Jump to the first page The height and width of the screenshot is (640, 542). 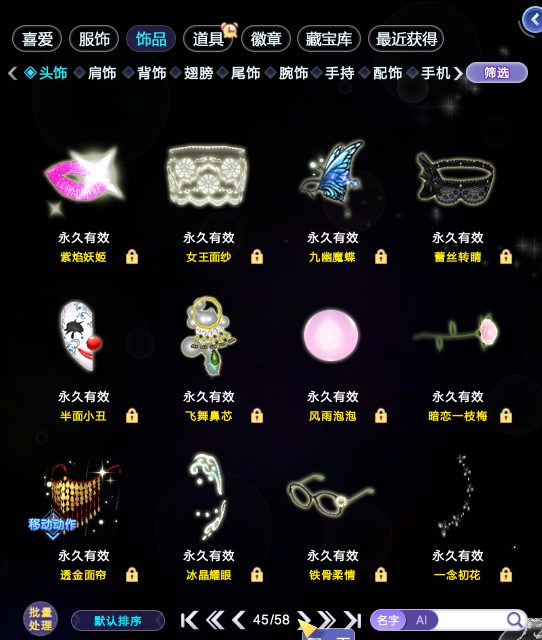click(x=189, y=620)
